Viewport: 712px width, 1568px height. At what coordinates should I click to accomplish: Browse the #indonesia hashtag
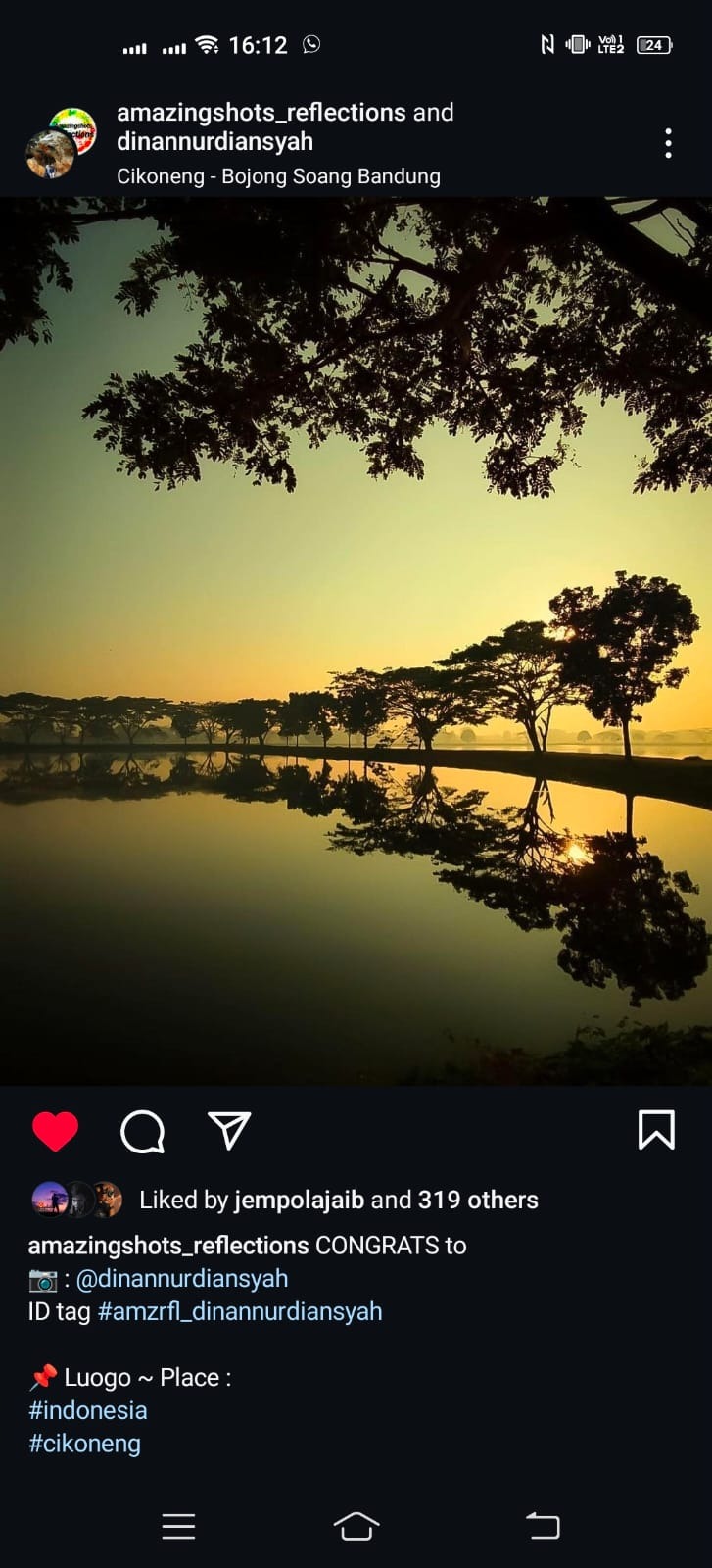pos(88,1410)
